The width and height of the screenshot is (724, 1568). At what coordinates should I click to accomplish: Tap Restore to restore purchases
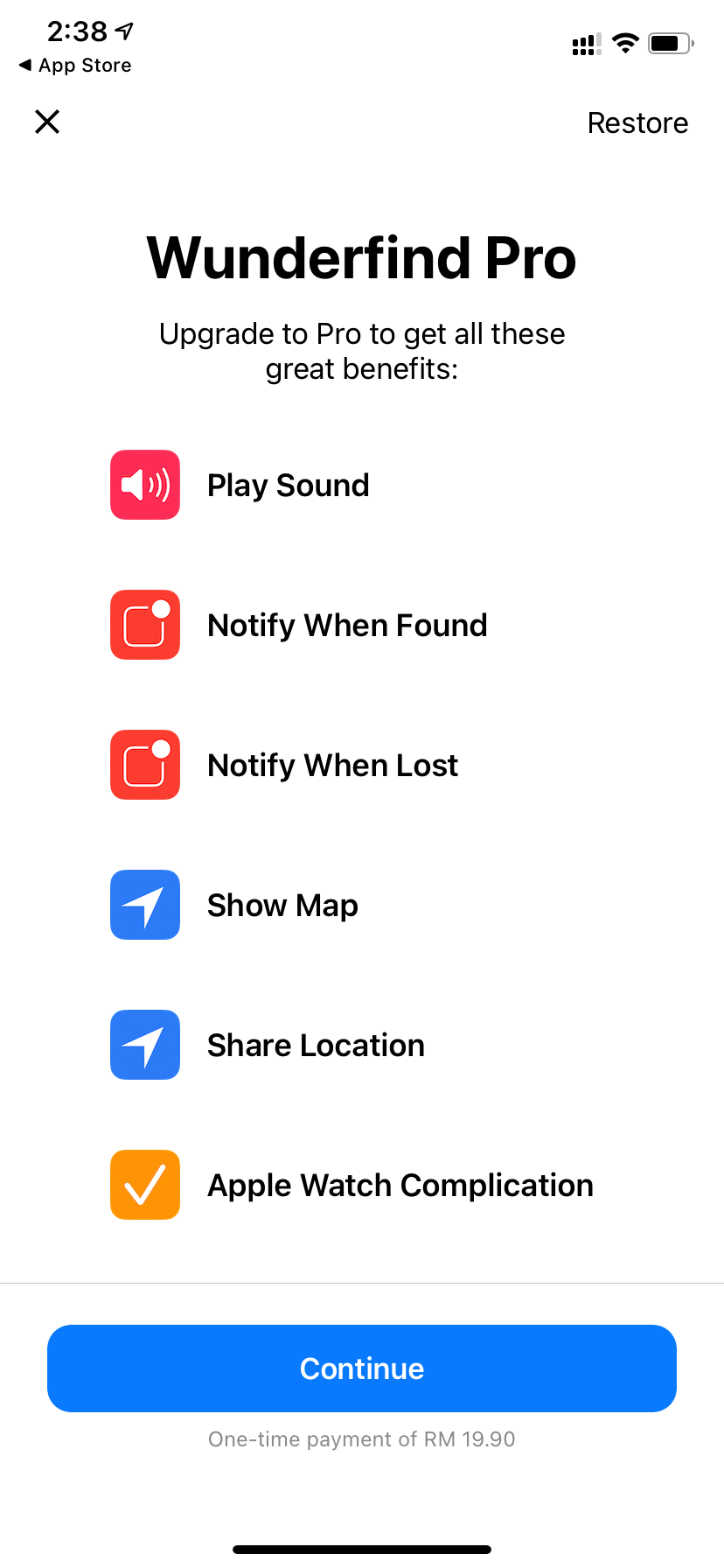[x=637, y=123]
